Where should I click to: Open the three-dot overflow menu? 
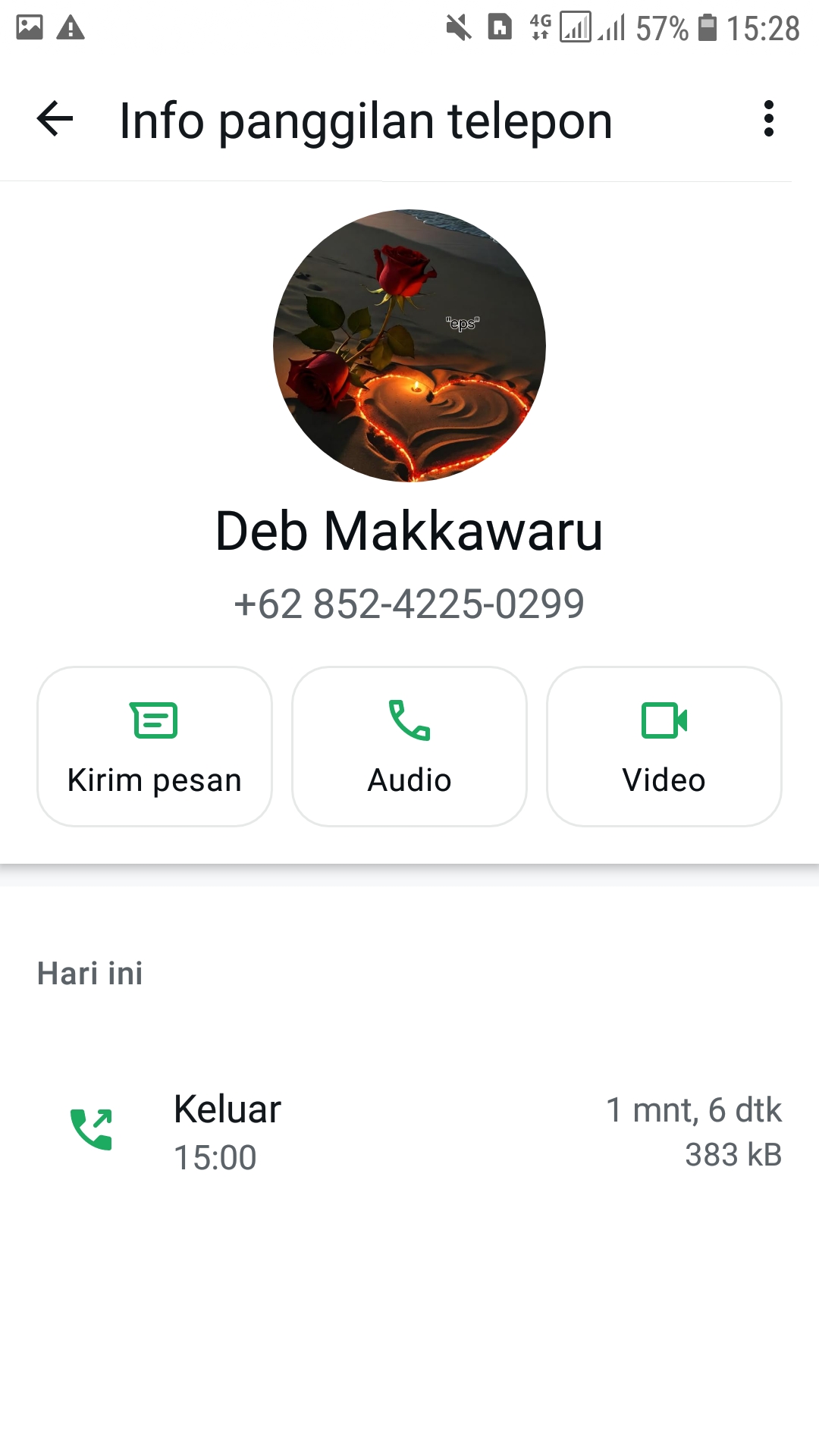pos(769,120)
